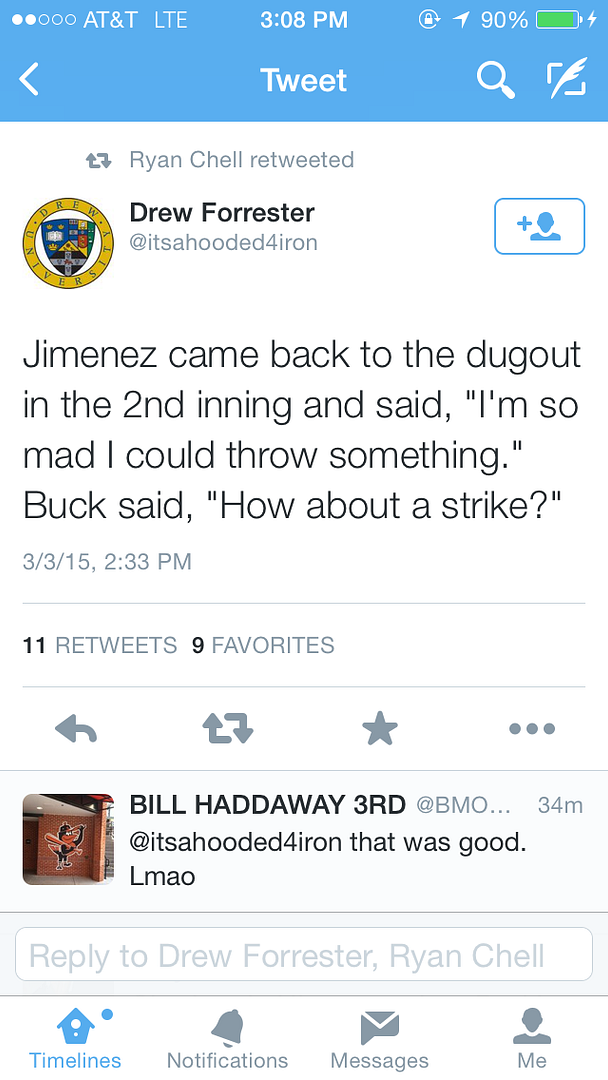Screen dimensions: 608x1080
Task: Switch to the Timelines tab
Action: [x=75, y=1038]
